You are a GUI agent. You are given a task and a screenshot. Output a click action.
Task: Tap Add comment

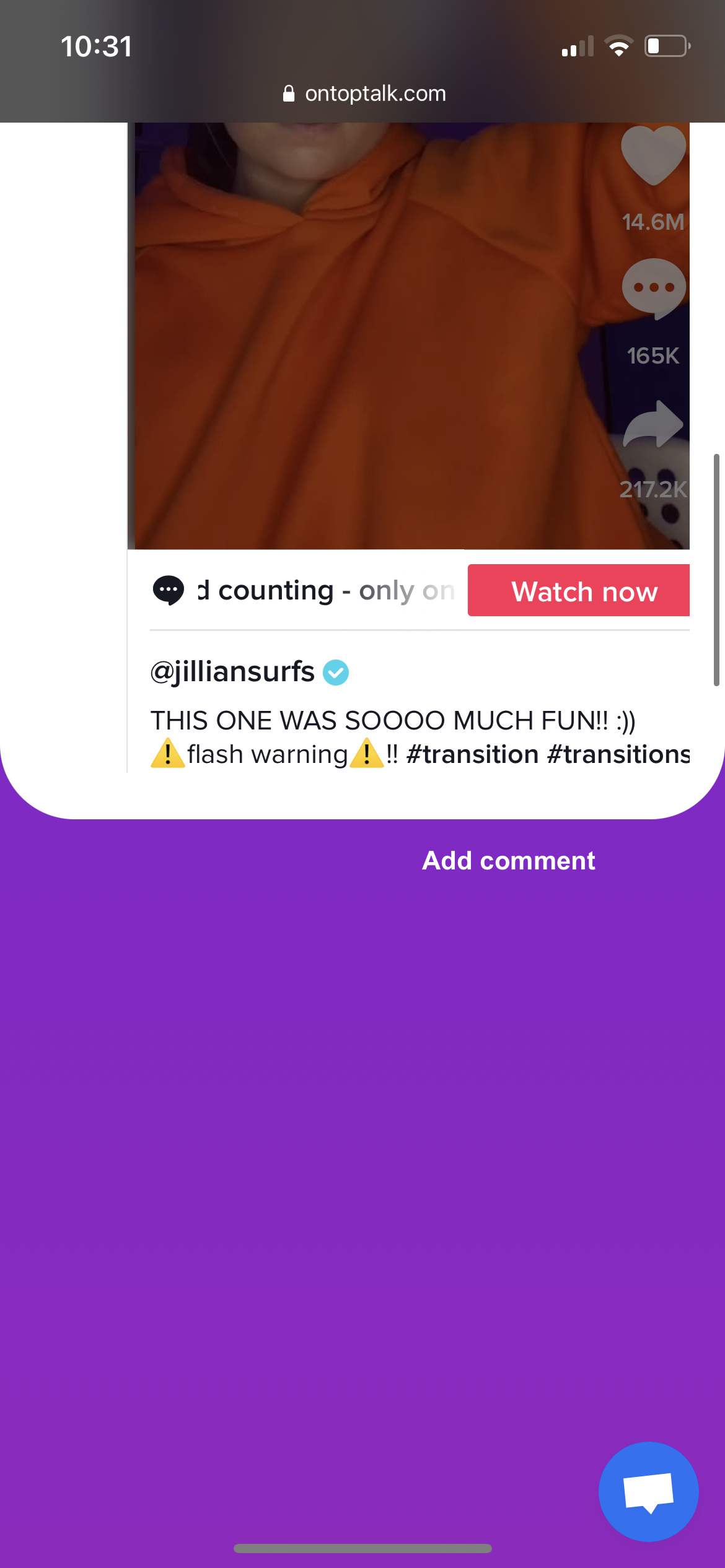point(509,861)
